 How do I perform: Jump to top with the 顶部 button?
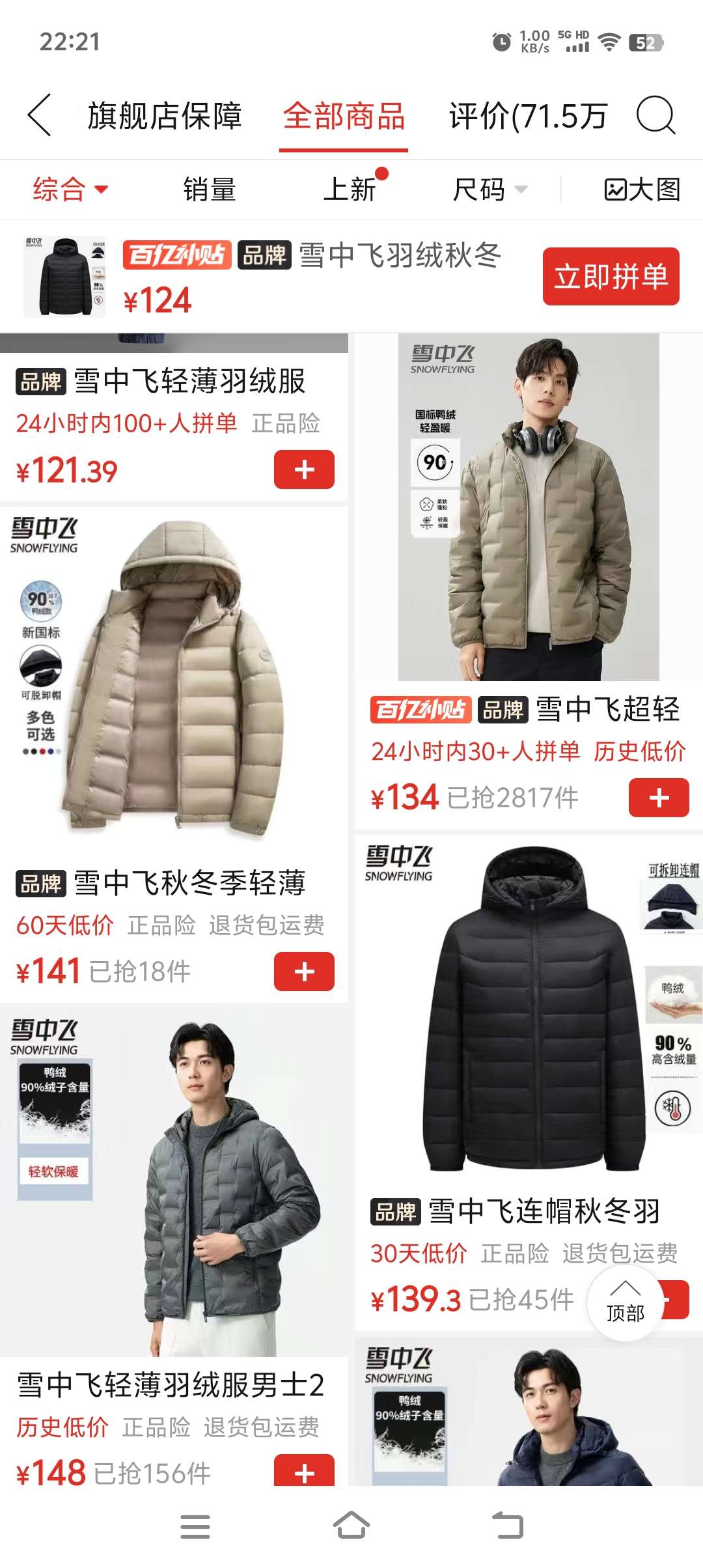[625, 1302]
